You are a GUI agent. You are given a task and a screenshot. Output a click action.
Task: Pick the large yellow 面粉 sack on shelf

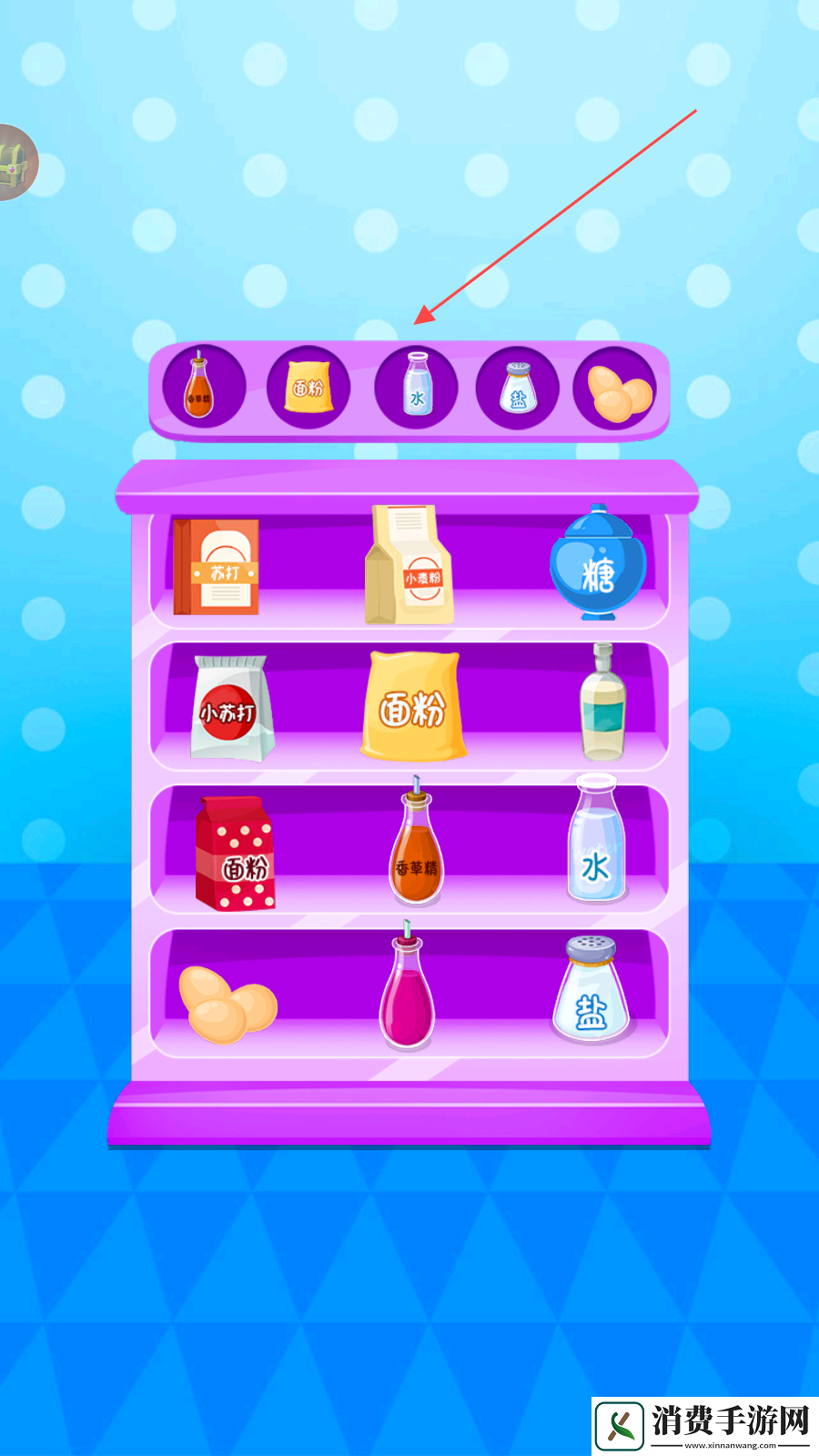[412, 706]
